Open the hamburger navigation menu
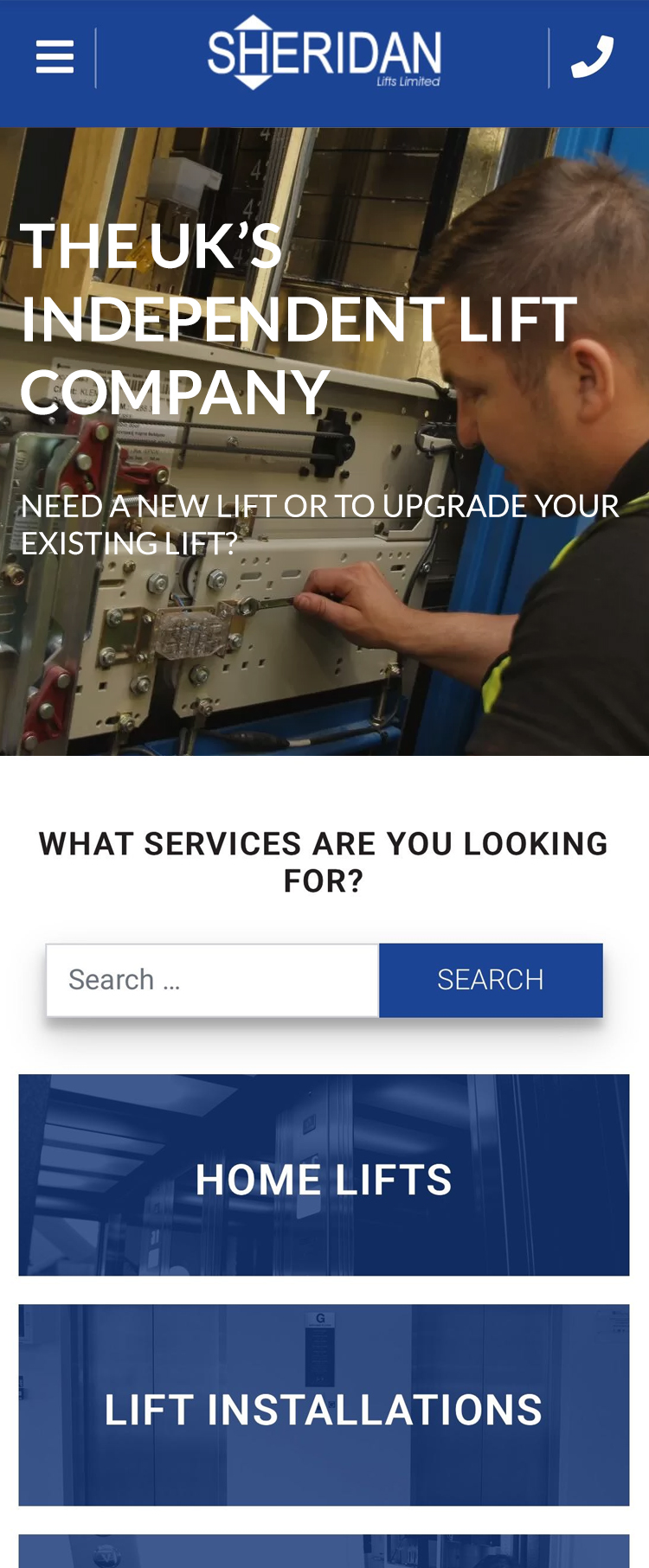The width and height of the screenshot is (649, 1568). coord(54,58)
